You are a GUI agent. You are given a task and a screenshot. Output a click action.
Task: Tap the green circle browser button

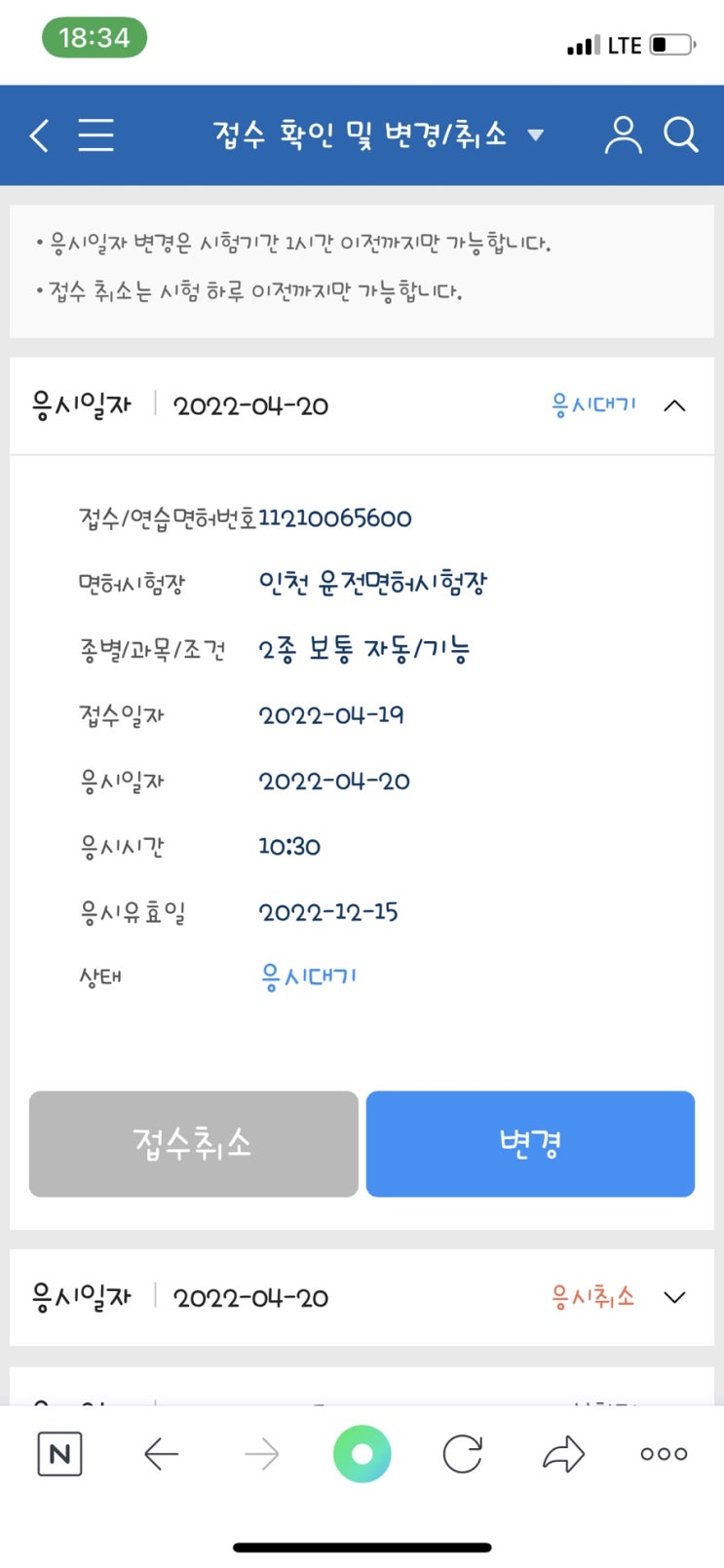[x=362, y=1454]
